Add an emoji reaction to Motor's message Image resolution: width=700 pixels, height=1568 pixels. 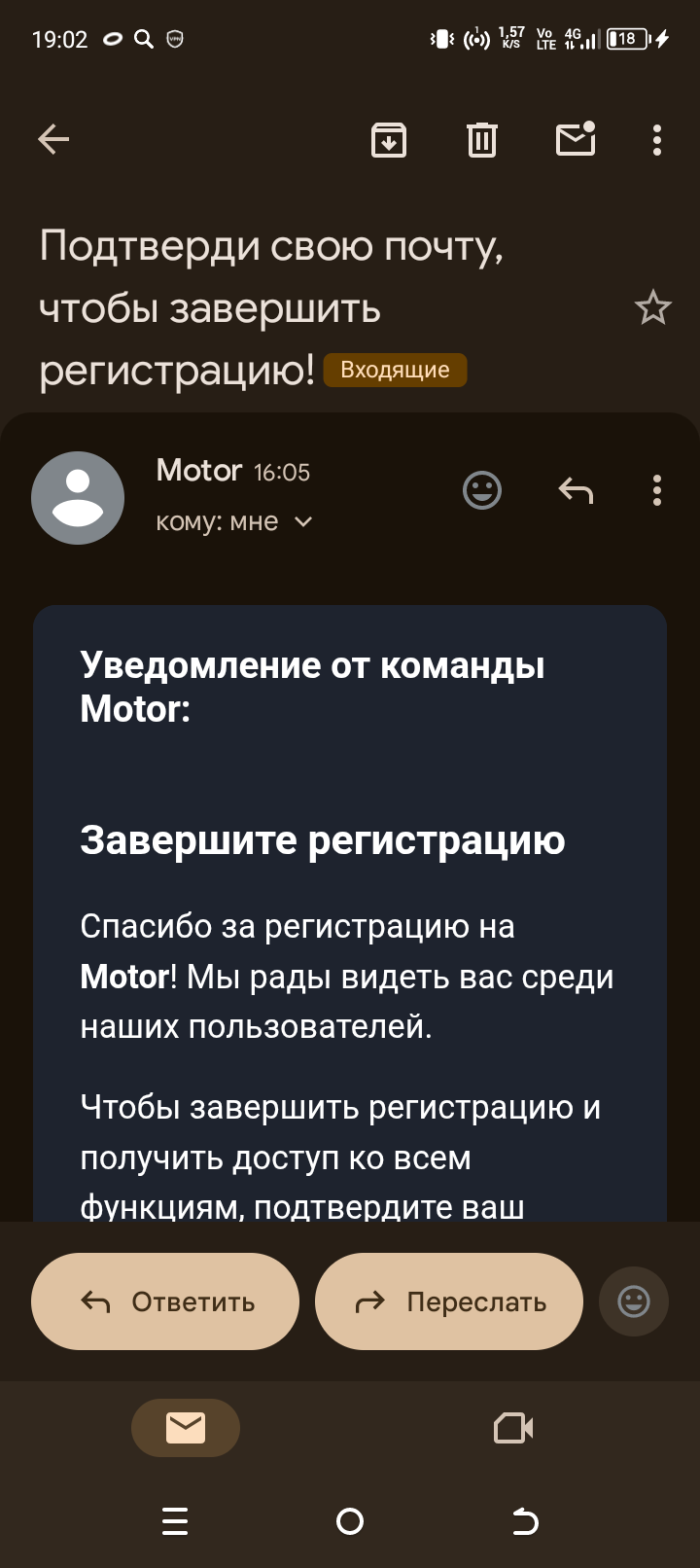point(482,490)
